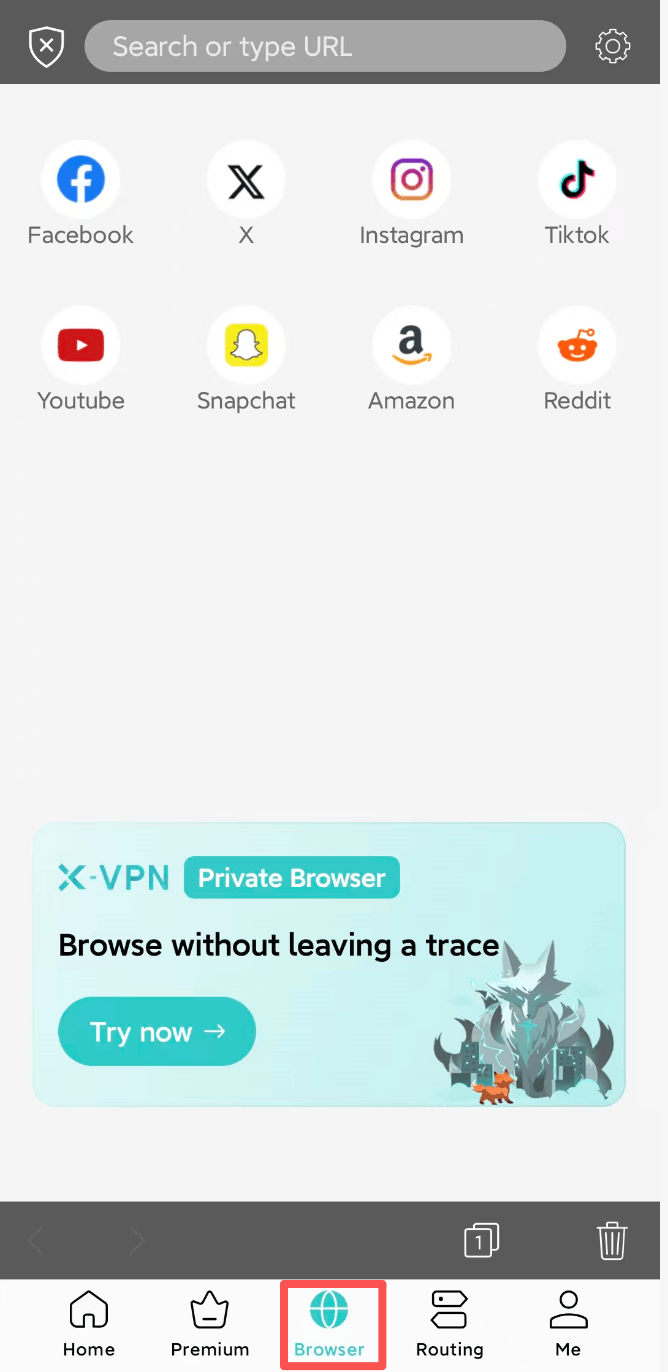Clear browsing data with trash icon
Viewport: 668px width, 1372px height.
(612, 1241)
